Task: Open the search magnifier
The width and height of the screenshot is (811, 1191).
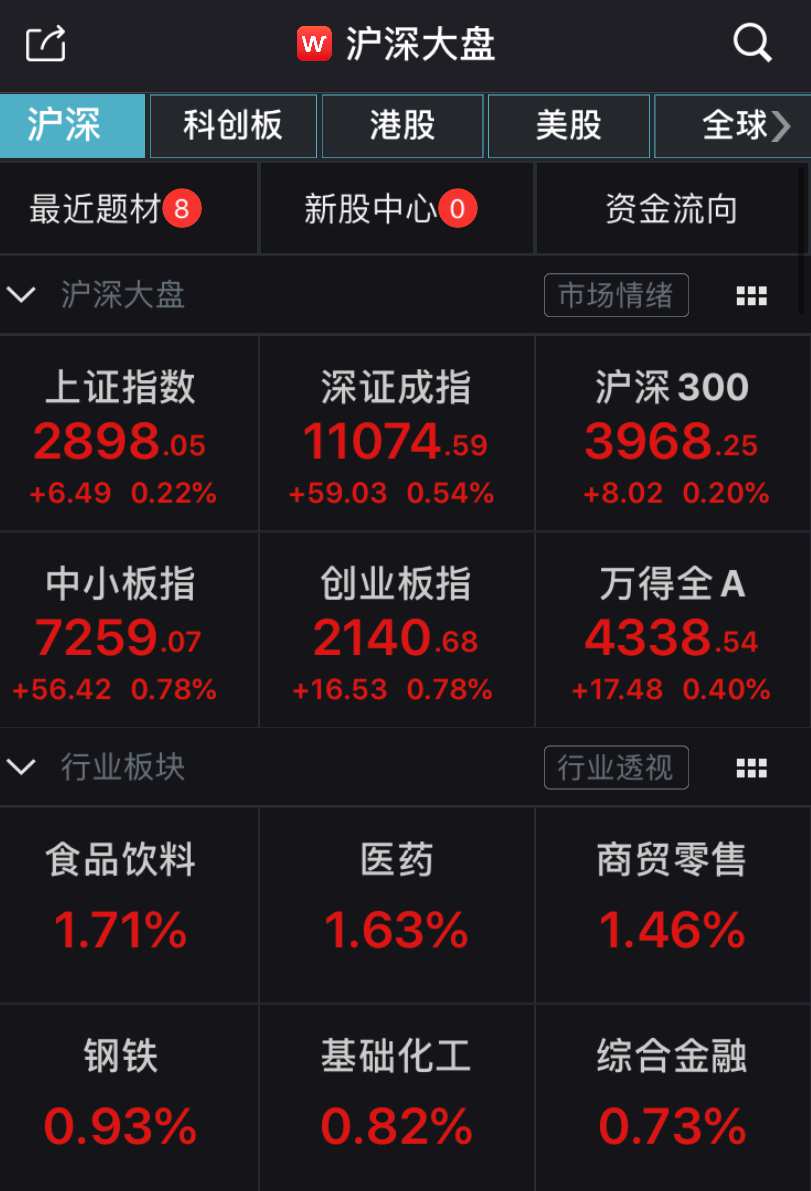Action: tap(751, 43)
